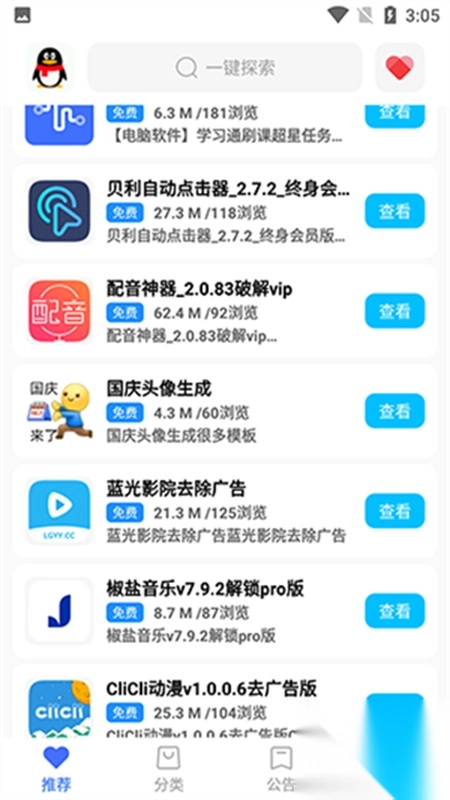This screenshot has height=800, width=450.
Task: Open the 贝利自动点击器 app entry
Action: pyautogui.click(x=225, y=211)
